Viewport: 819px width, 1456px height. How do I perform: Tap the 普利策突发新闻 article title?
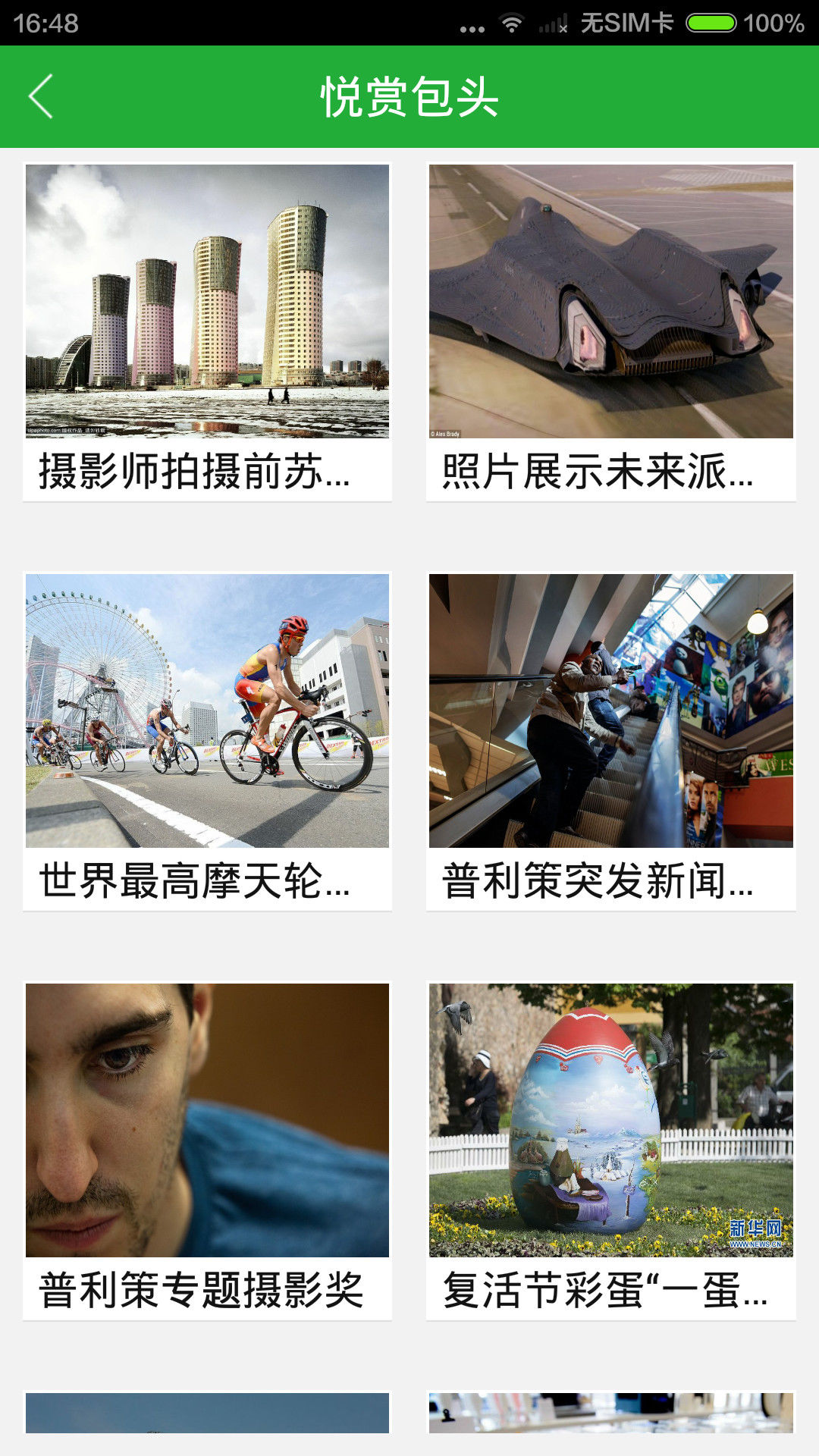pos(603,882)
